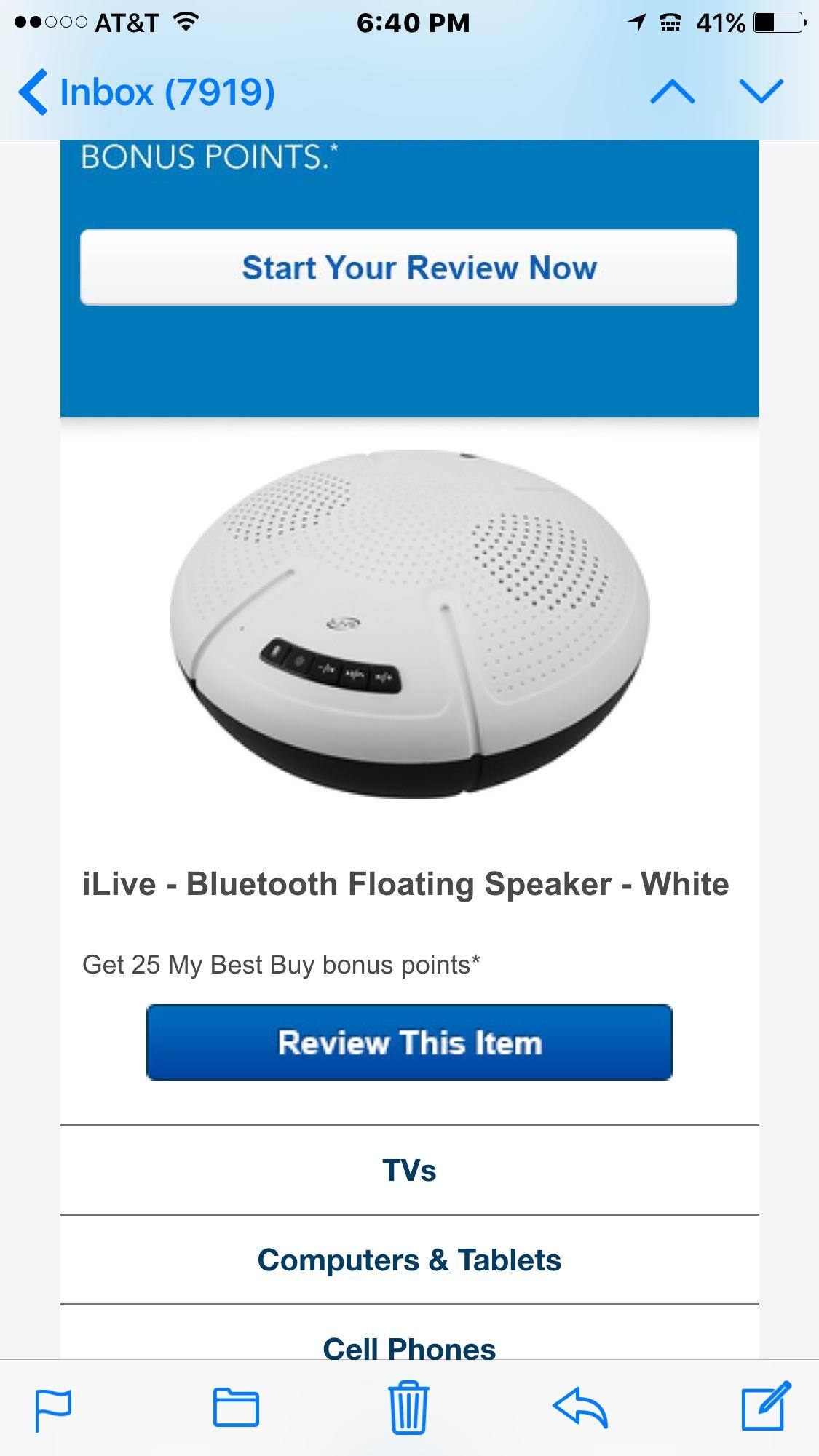819x1456 pixels.
Task: Select the Cell Phones category
Action: pyautogui.click(x=409, y=1347)
